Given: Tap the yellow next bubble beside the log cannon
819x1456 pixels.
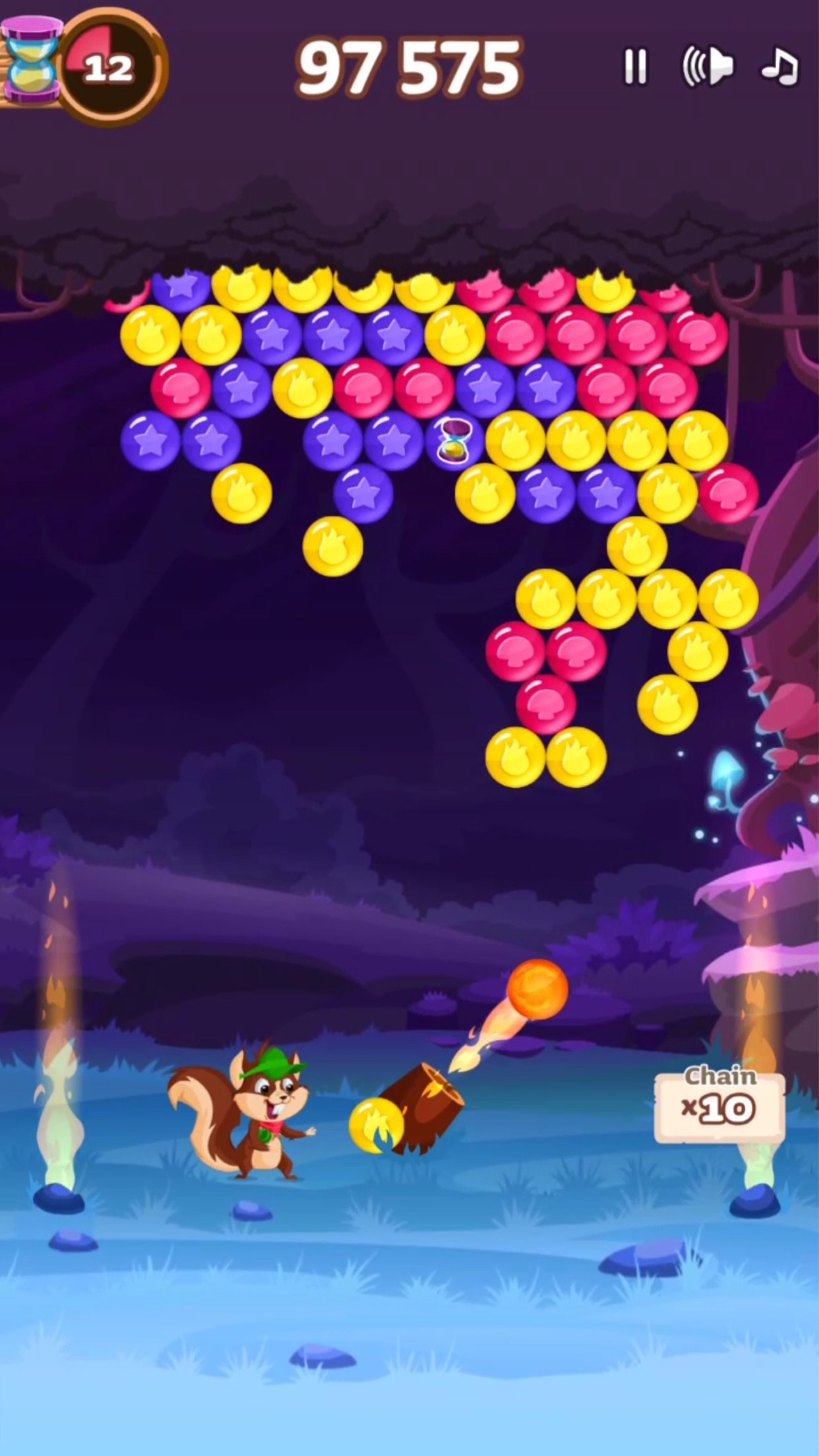Looking at the screenshot, I should [376, 1126].
